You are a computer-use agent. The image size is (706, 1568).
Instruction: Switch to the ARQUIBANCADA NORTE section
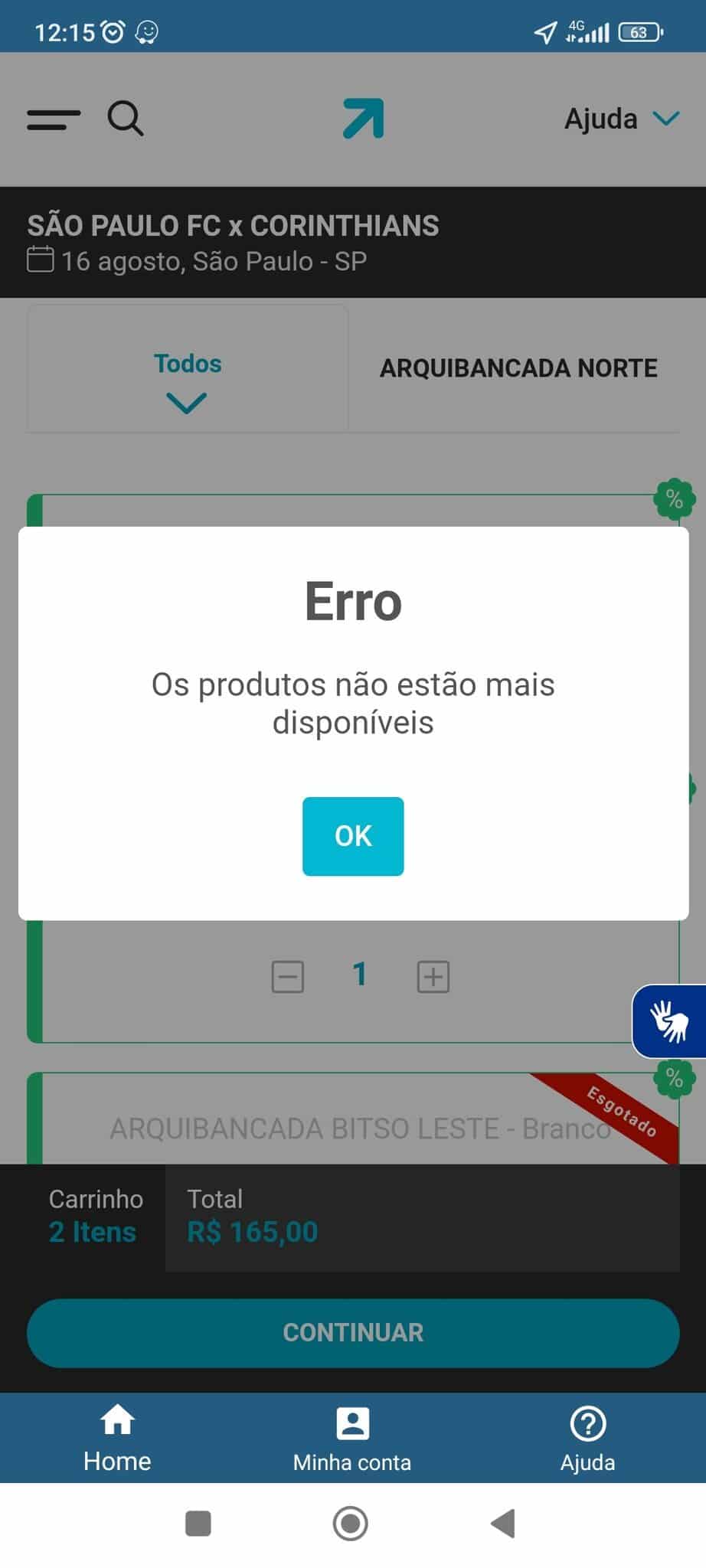pos(518,367)
